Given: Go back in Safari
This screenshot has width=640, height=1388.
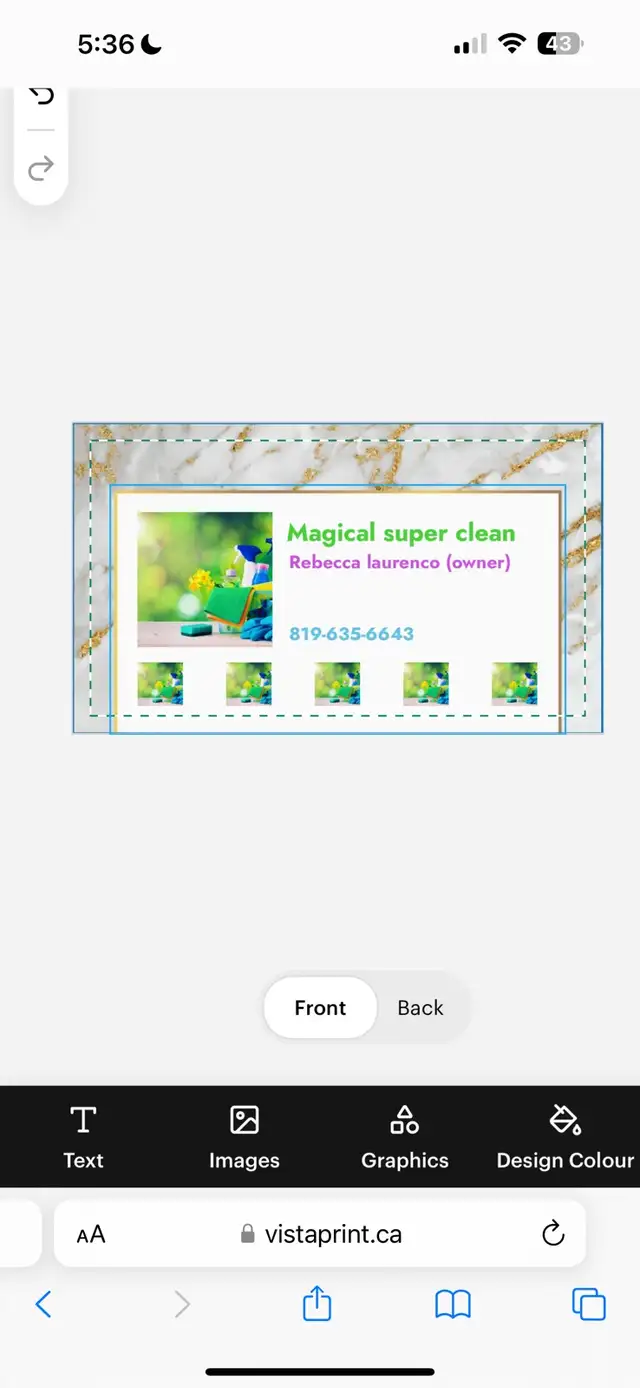Looking at the screenshot, I should pos(43,1304).
